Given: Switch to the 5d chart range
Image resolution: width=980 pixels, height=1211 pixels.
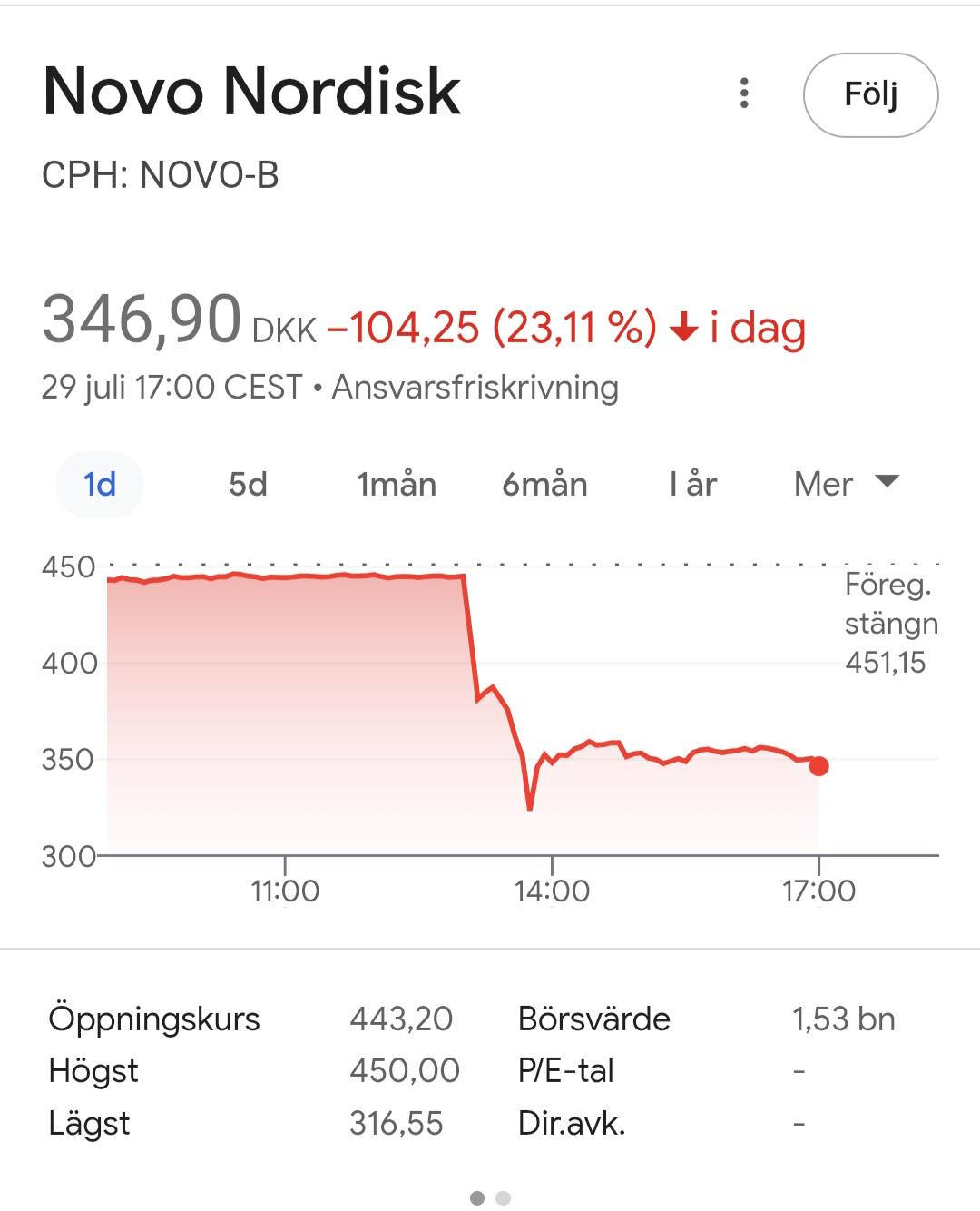Looking at the screenshot, I should 248,484.
